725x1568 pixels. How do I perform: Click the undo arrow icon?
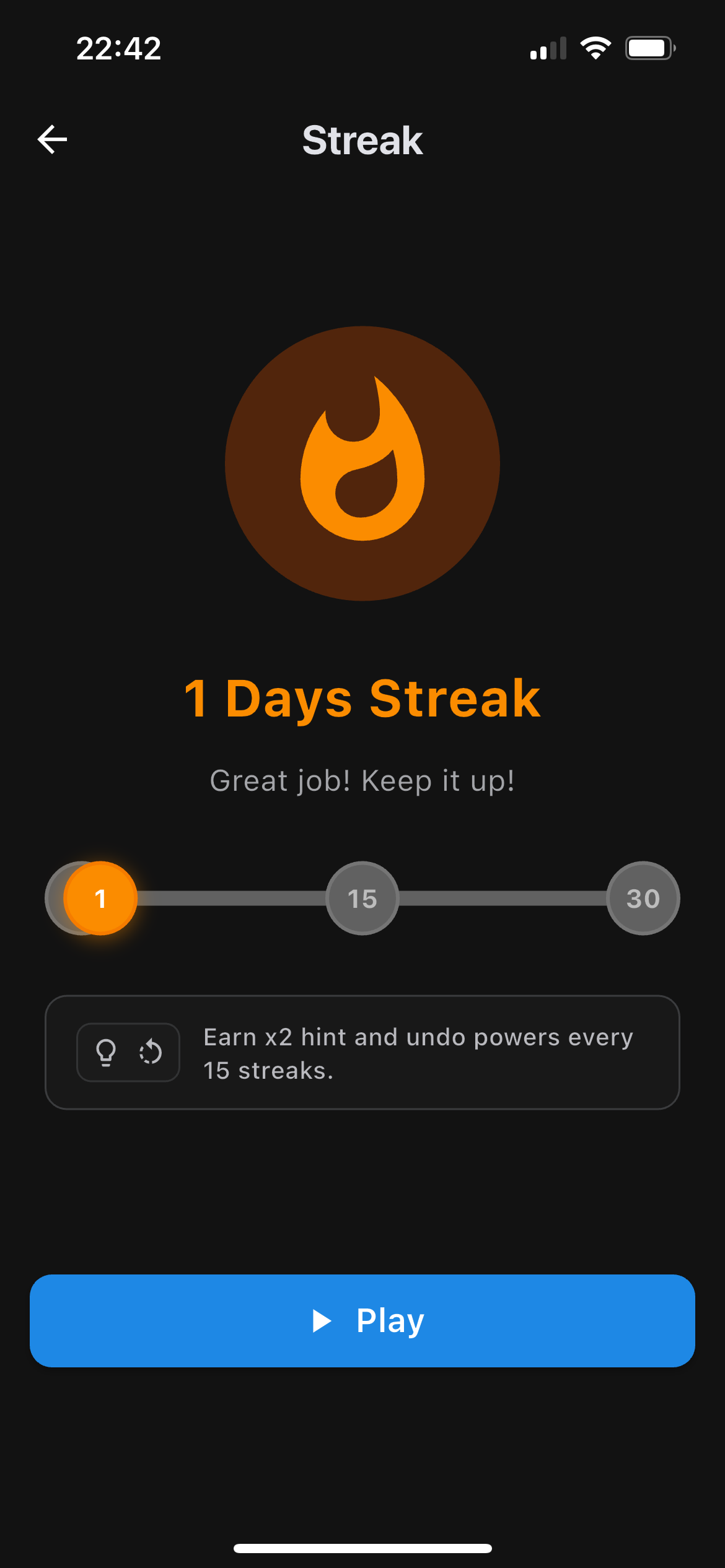click(150, 1052)
